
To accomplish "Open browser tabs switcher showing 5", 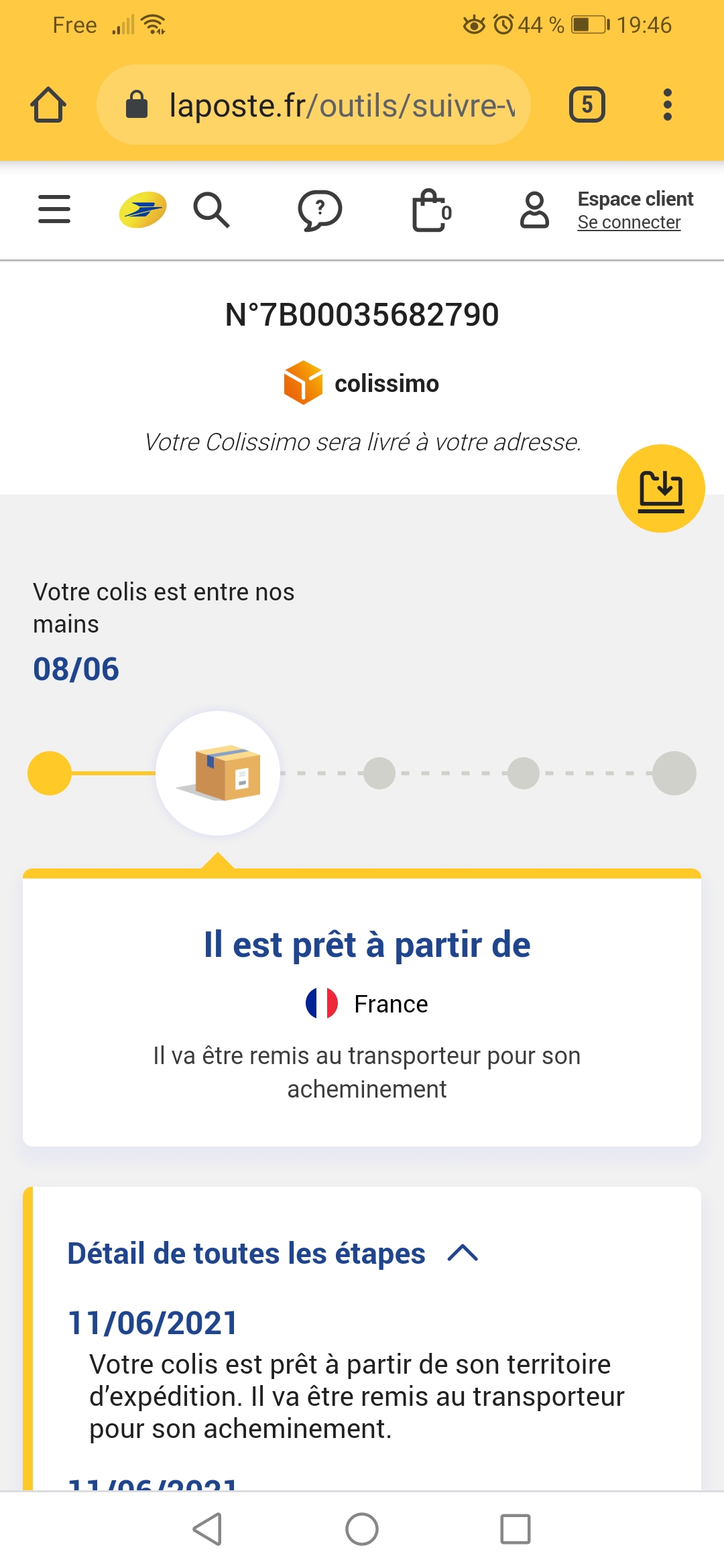I will pos(587,105).
